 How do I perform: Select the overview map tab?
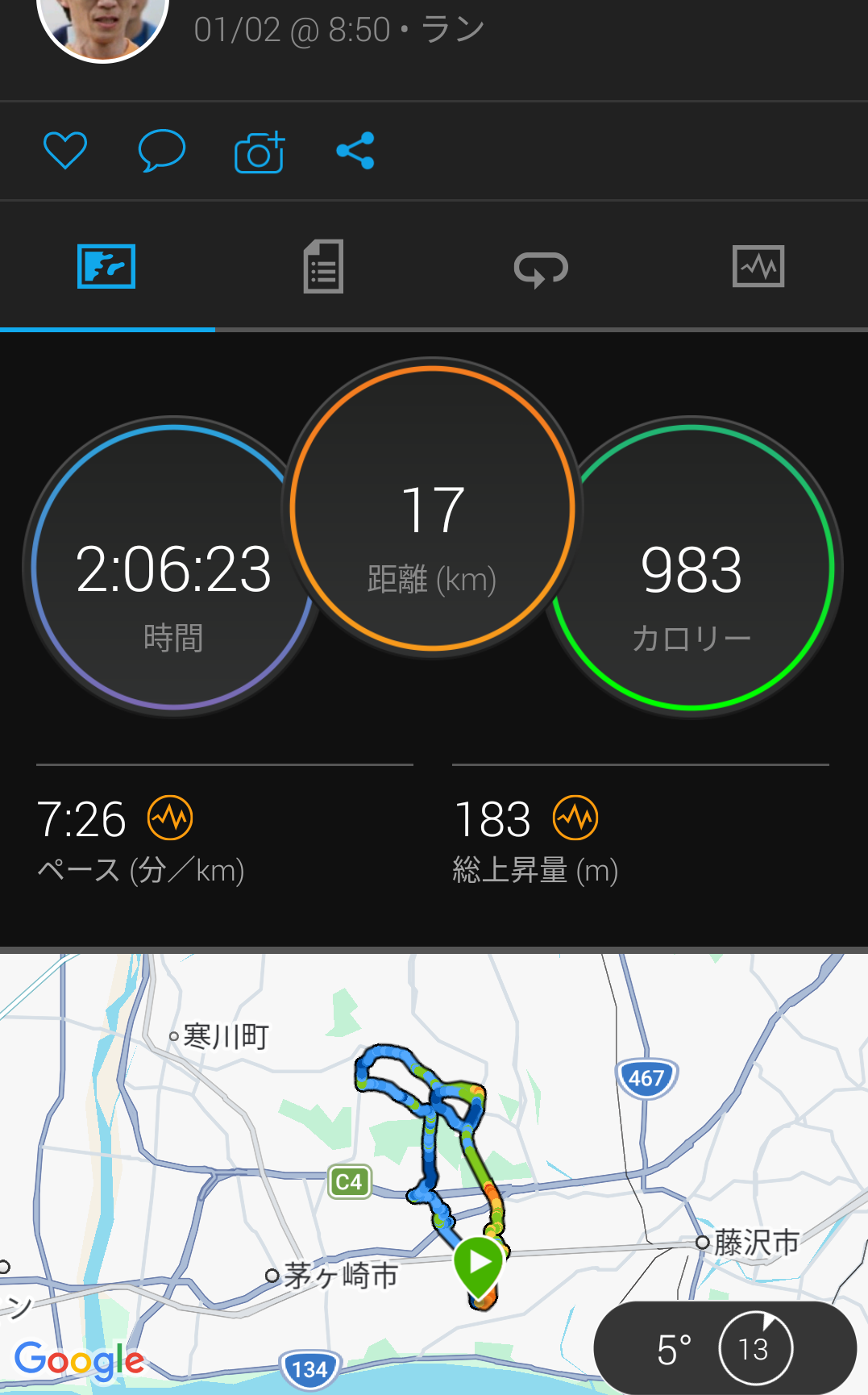106,267
